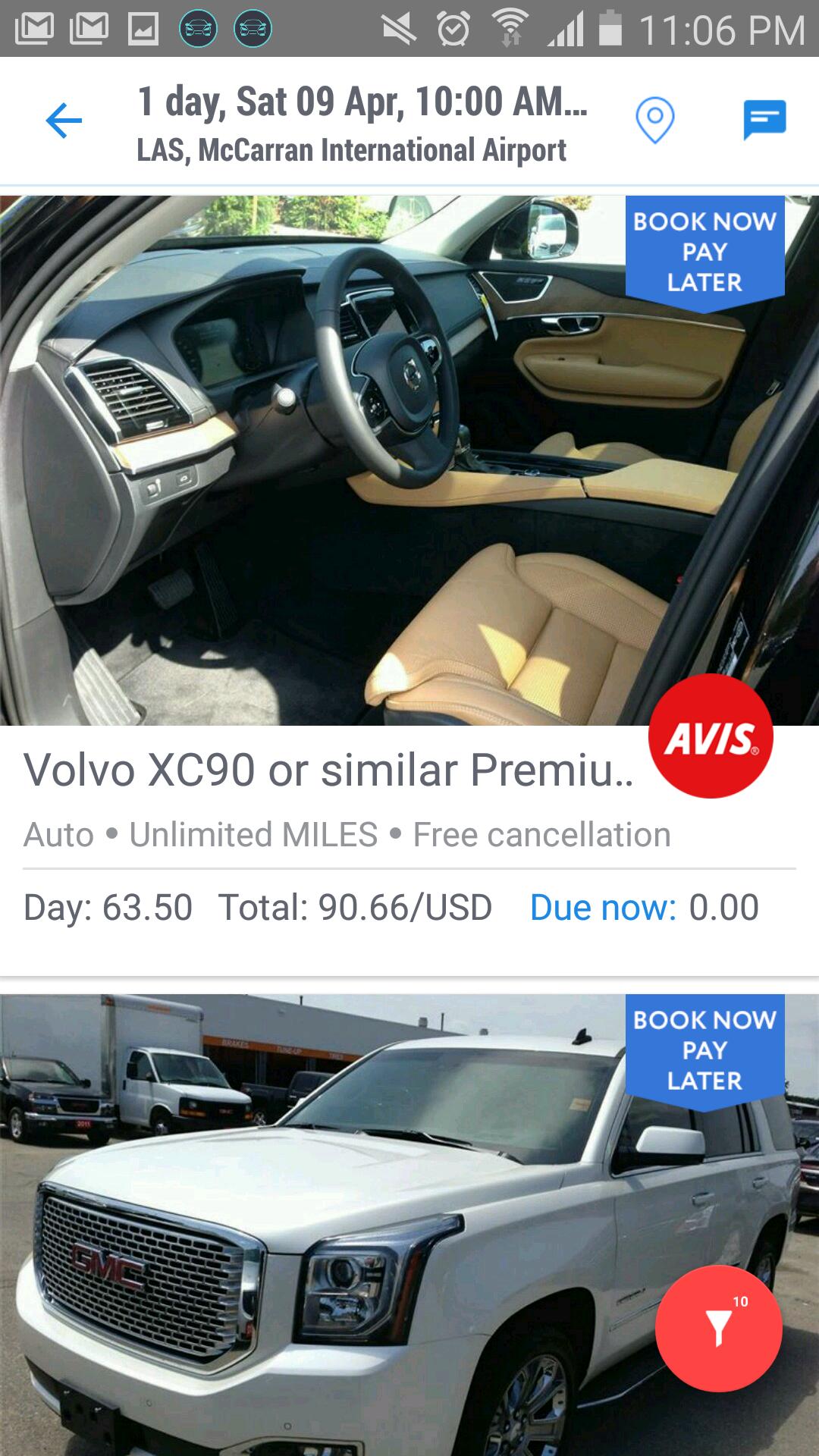Image resolution: width=819 pixels, height=1456 pixels.
Task: Go back using the arrow
Action: [64, 121]
